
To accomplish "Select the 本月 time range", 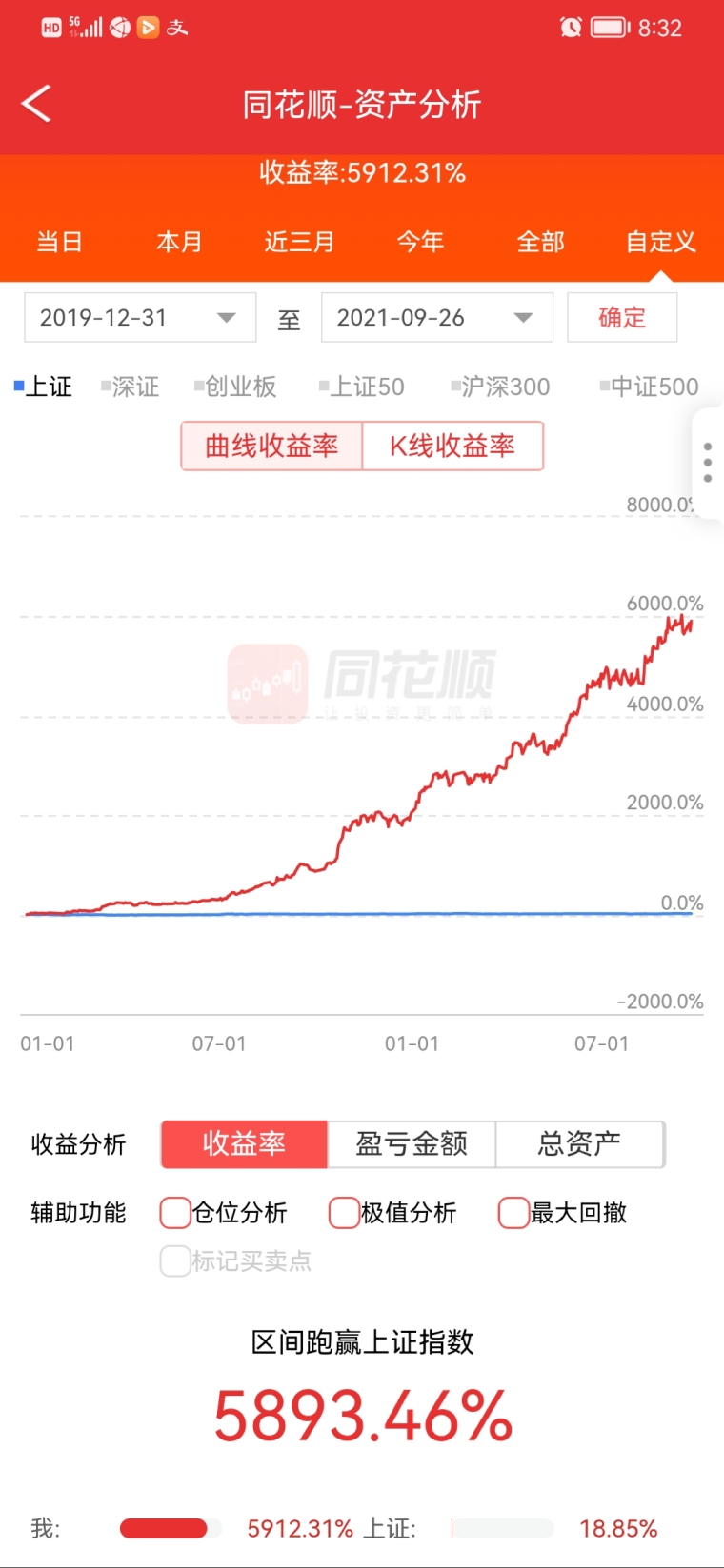I will (x=179, y=242).
